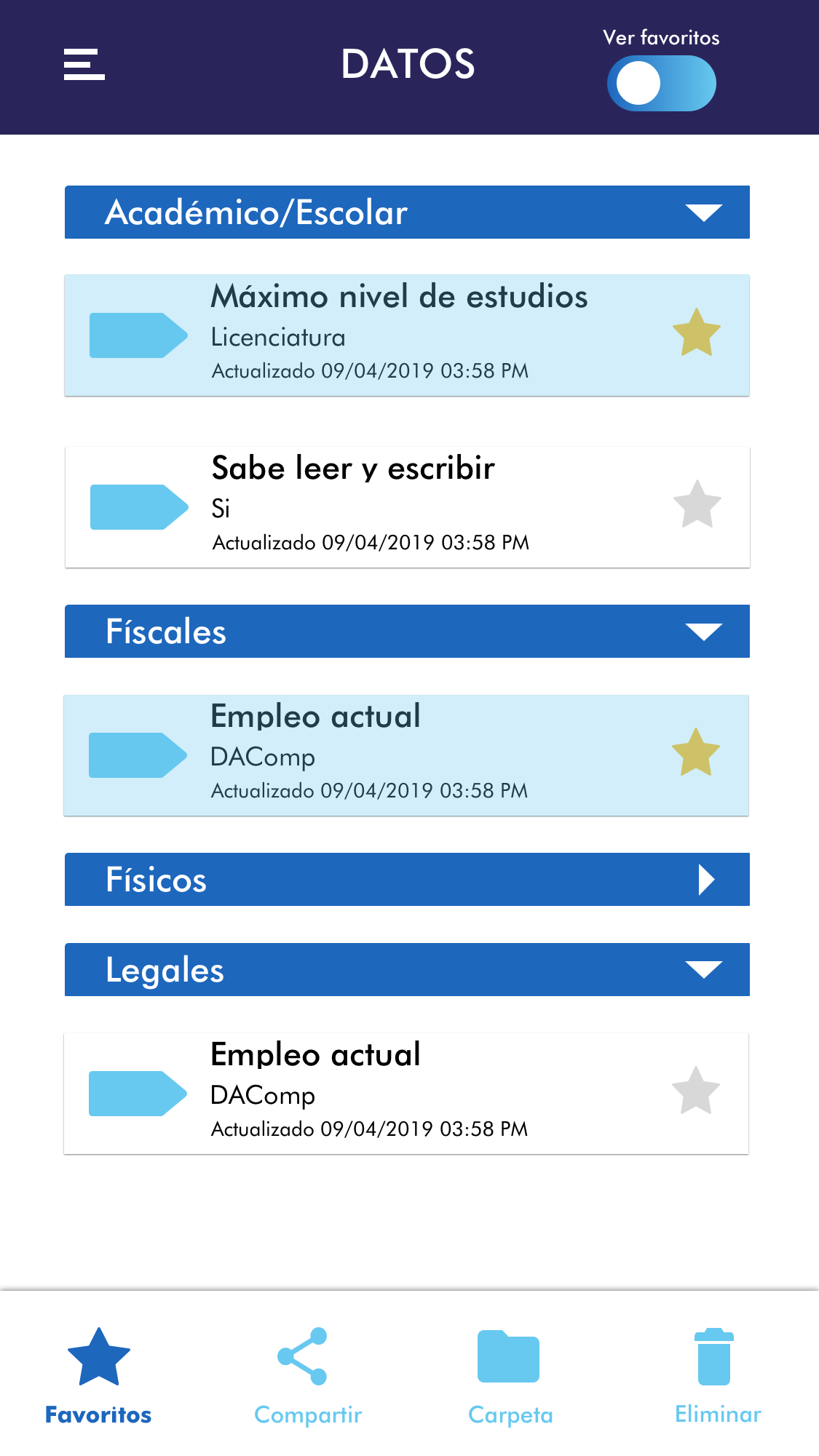Select the Carpeta folder option
819x1456 pixels.
510,1375
